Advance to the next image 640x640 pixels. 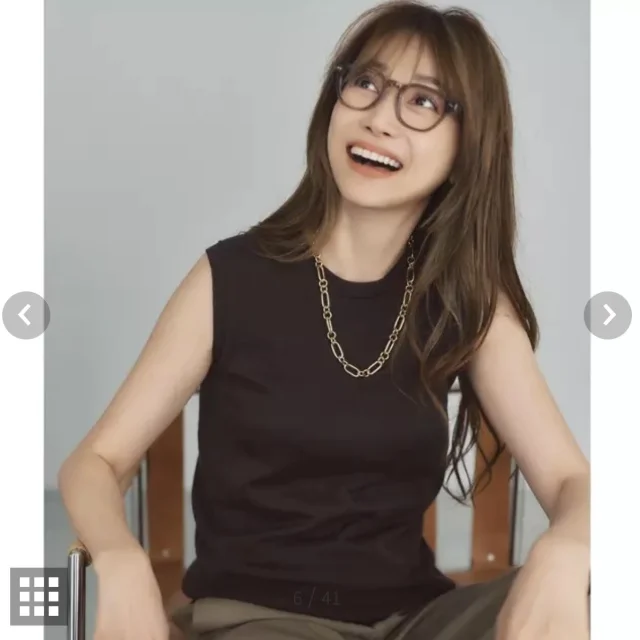[607, 316]
